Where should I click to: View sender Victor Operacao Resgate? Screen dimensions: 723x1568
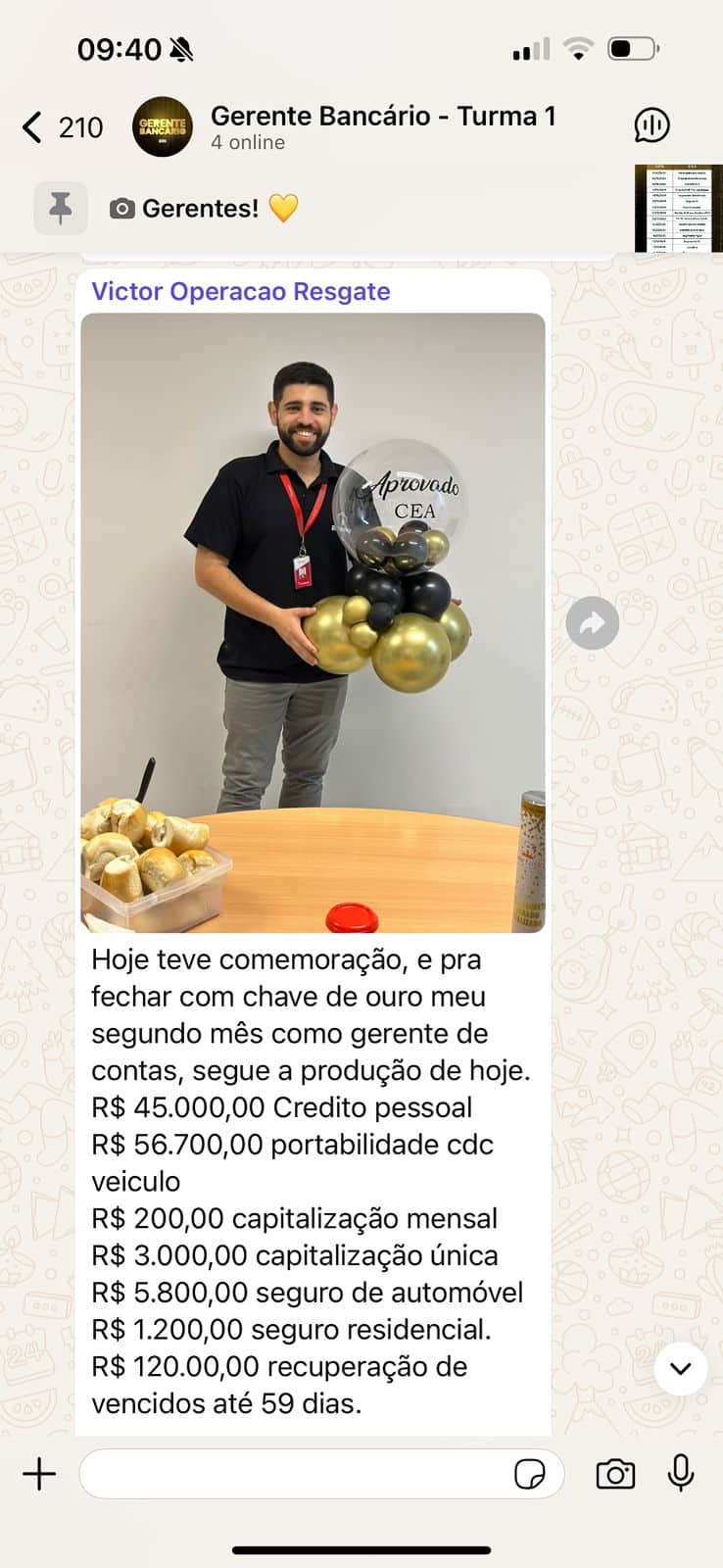[x=241, y=291]
